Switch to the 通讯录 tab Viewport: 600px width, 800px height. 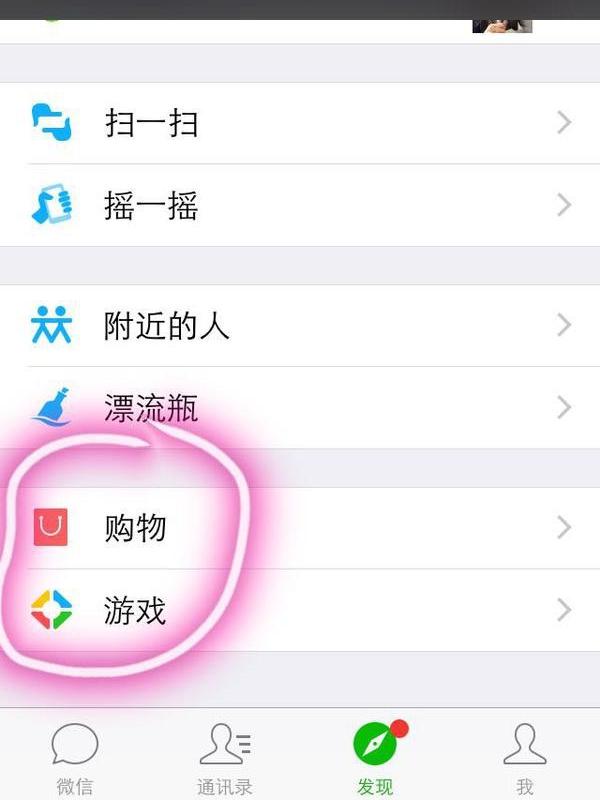225,757
